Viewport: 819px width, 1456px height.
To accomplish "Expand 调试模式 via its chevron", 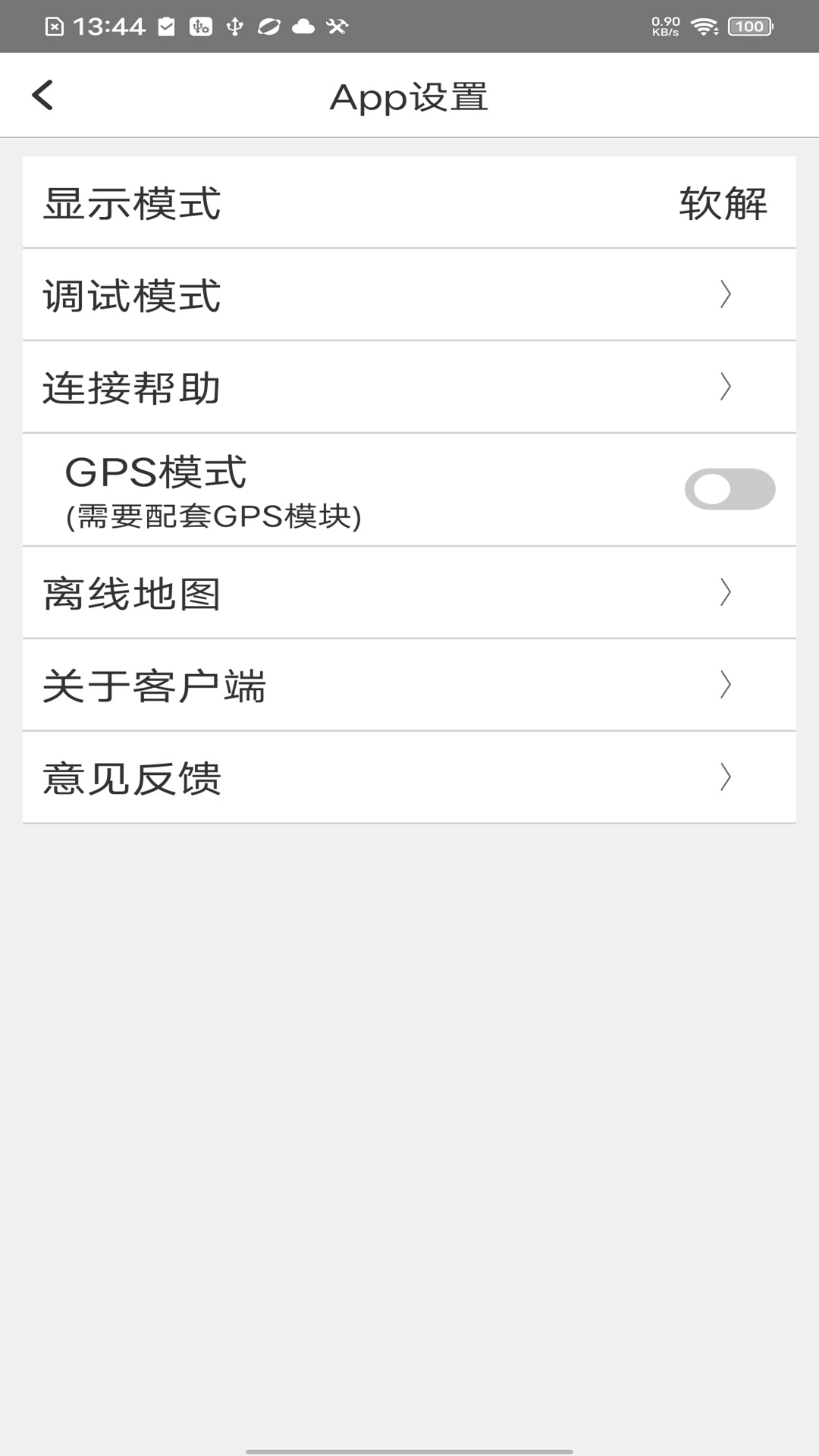I will coord(726,295).
